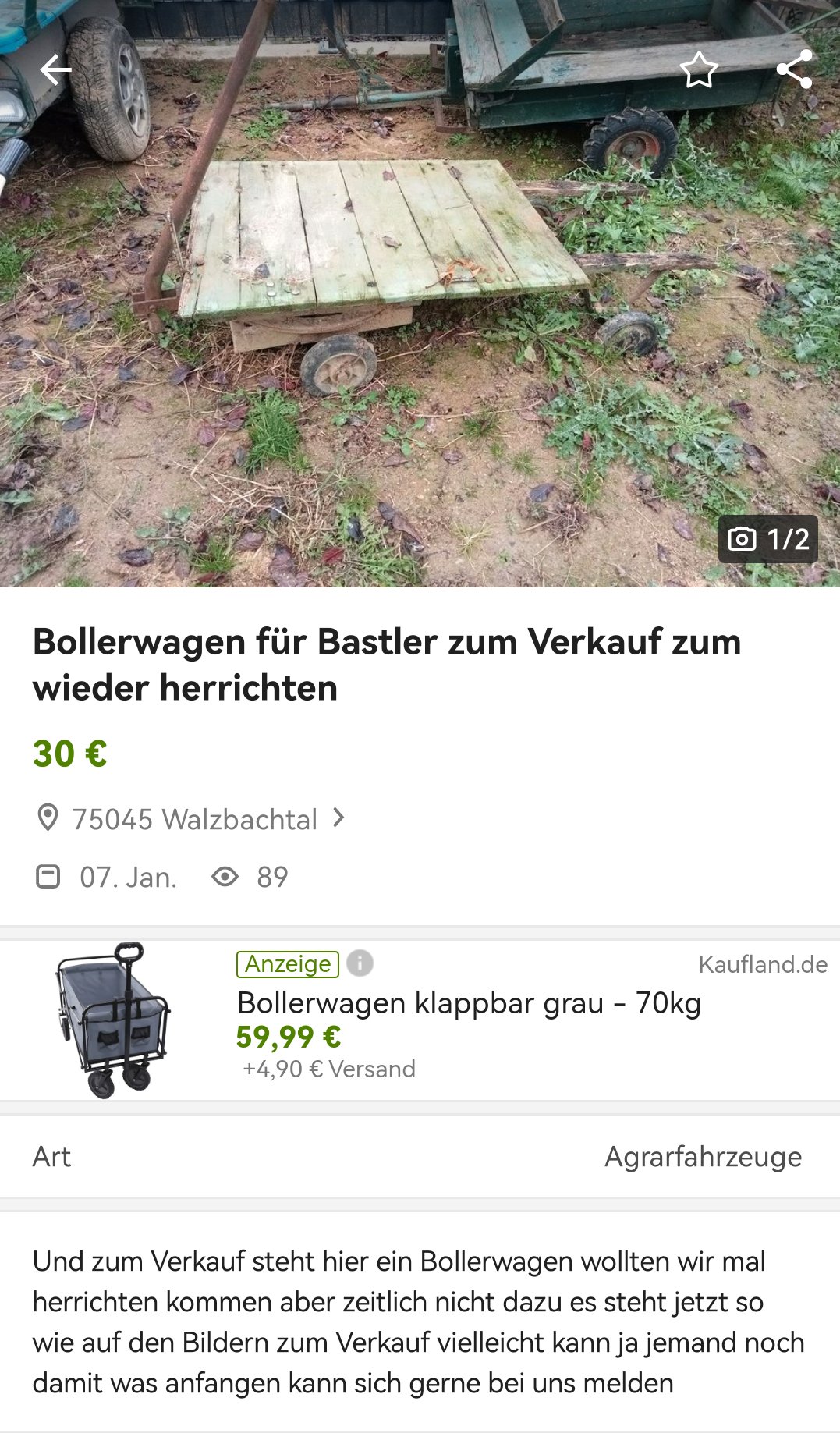The width and height of the screenshot is (840, 1433).
Task: Go back using the arrow icon
Action: [55, 70]
